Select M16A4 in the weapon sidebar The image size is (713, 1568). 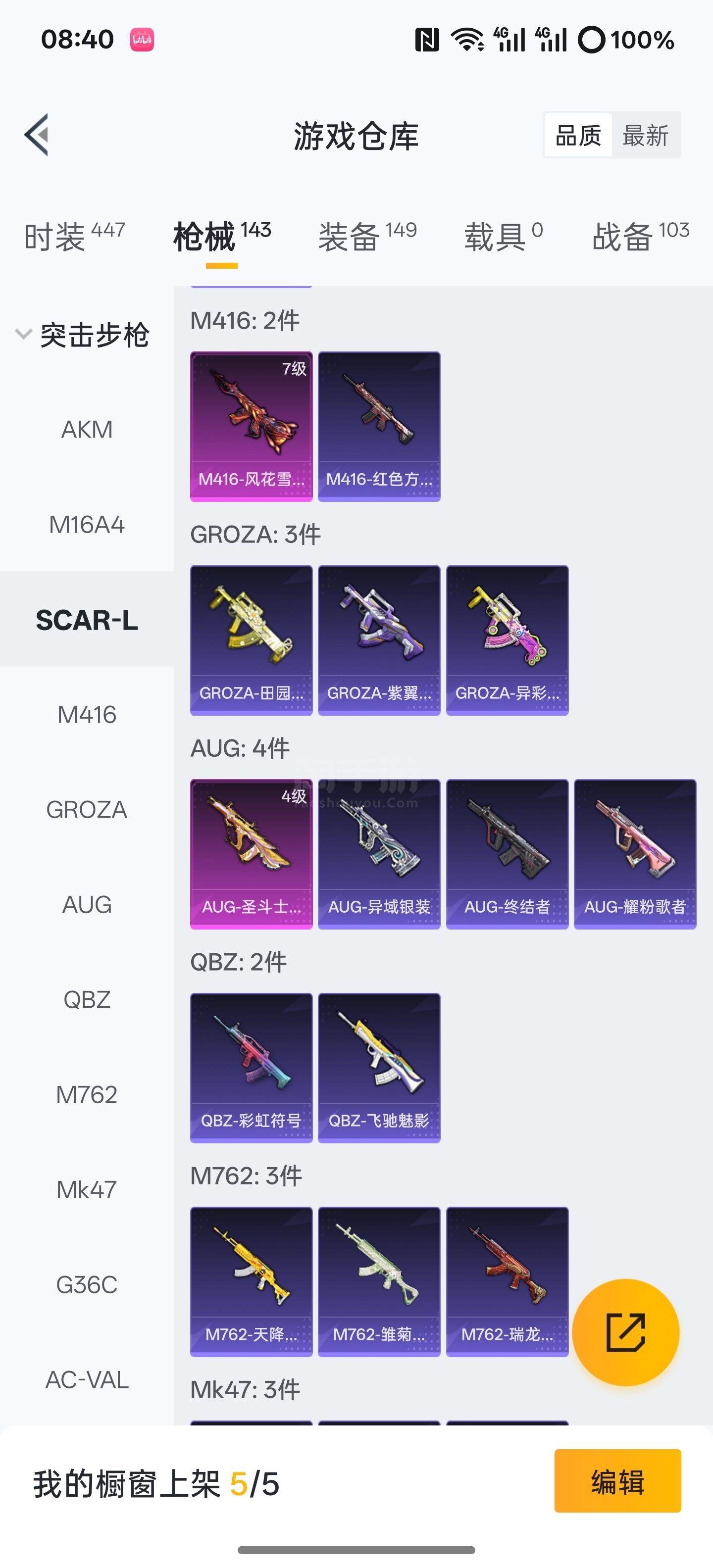[x=87, y=525]
